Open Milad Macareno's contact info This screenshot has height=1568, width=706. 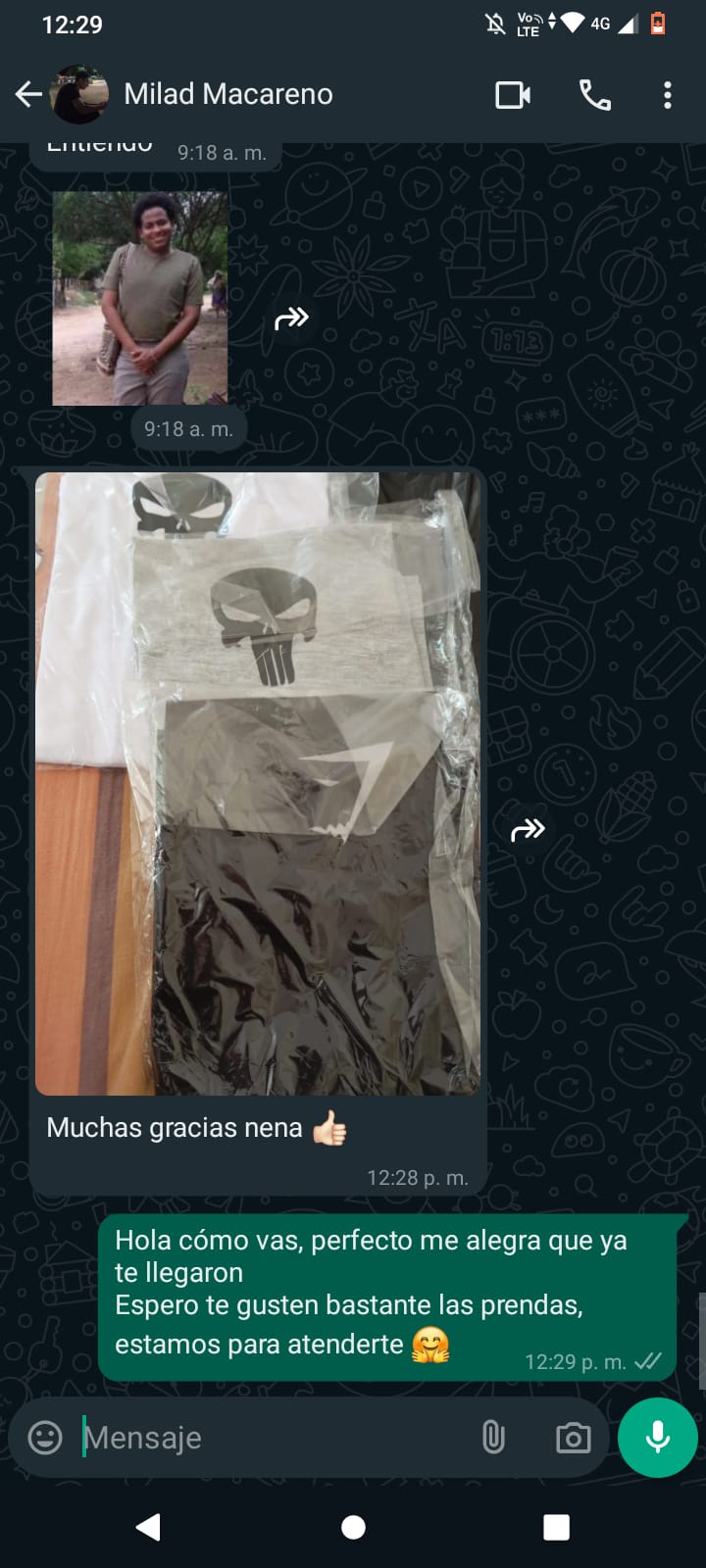click(x=227, y=94)
